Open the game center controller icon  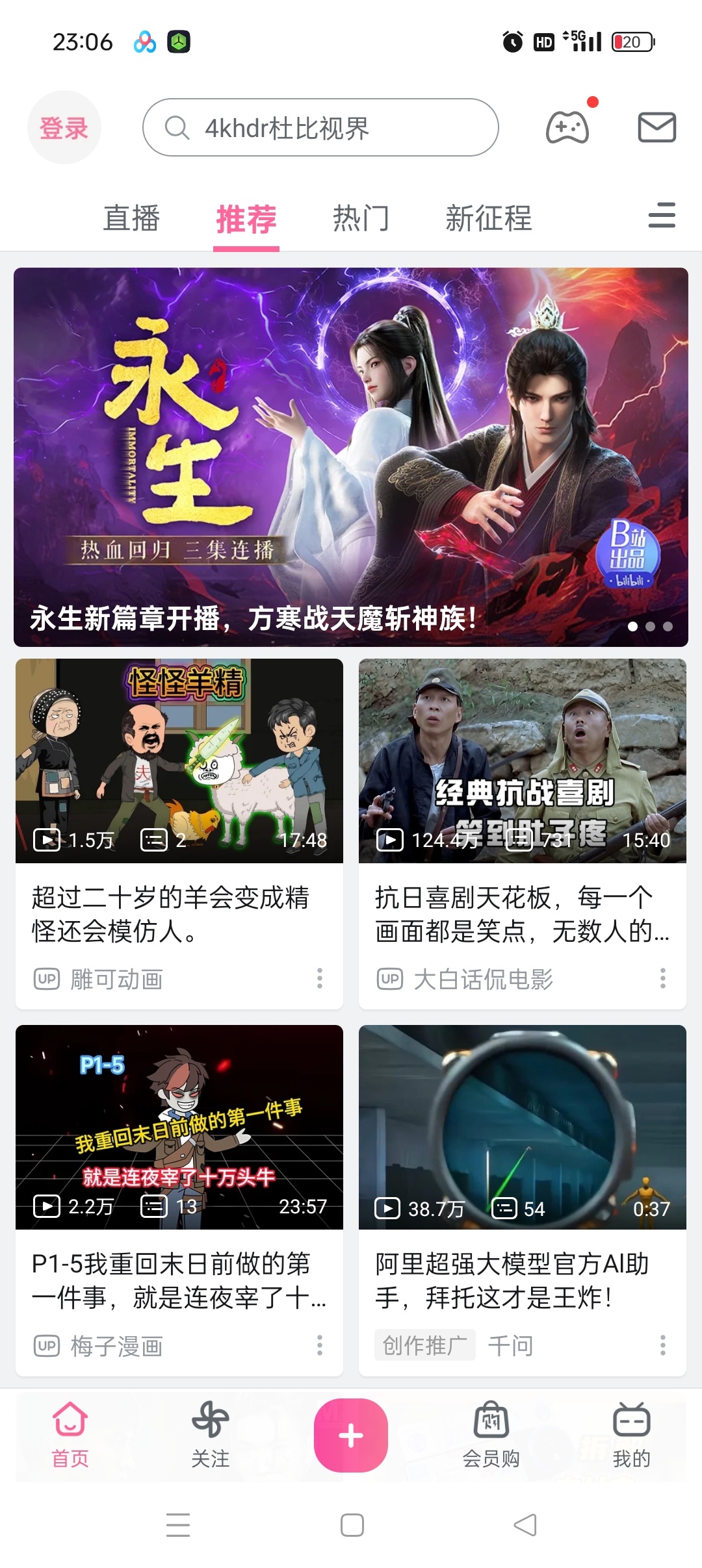[x=567, y=127]
